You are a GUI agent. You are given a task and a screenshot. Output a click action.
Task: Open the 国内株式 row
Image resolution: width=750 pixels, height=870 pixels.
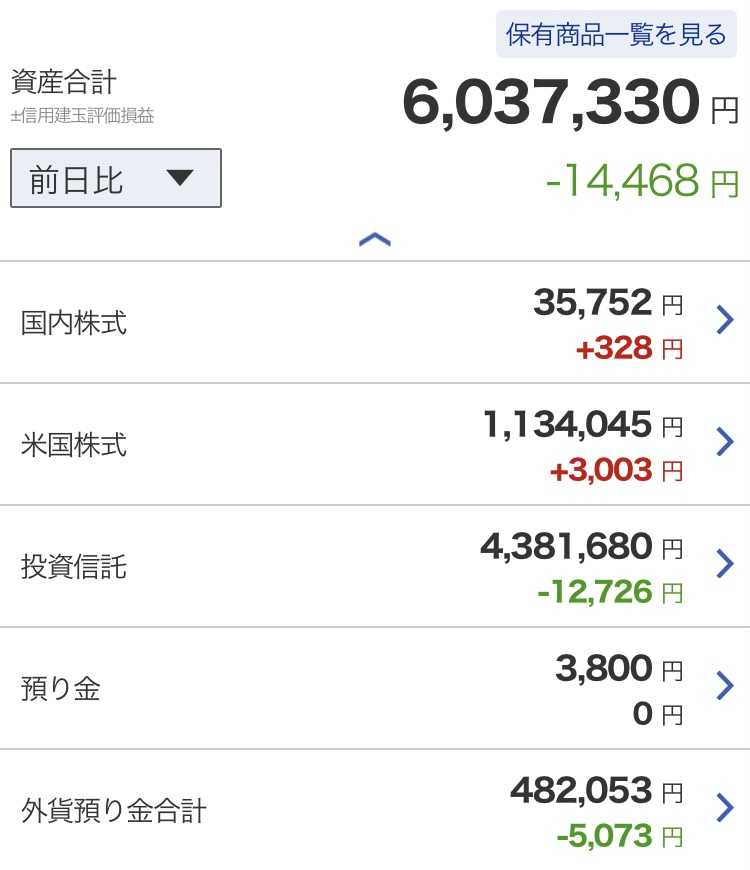click(x=375, y=322)
